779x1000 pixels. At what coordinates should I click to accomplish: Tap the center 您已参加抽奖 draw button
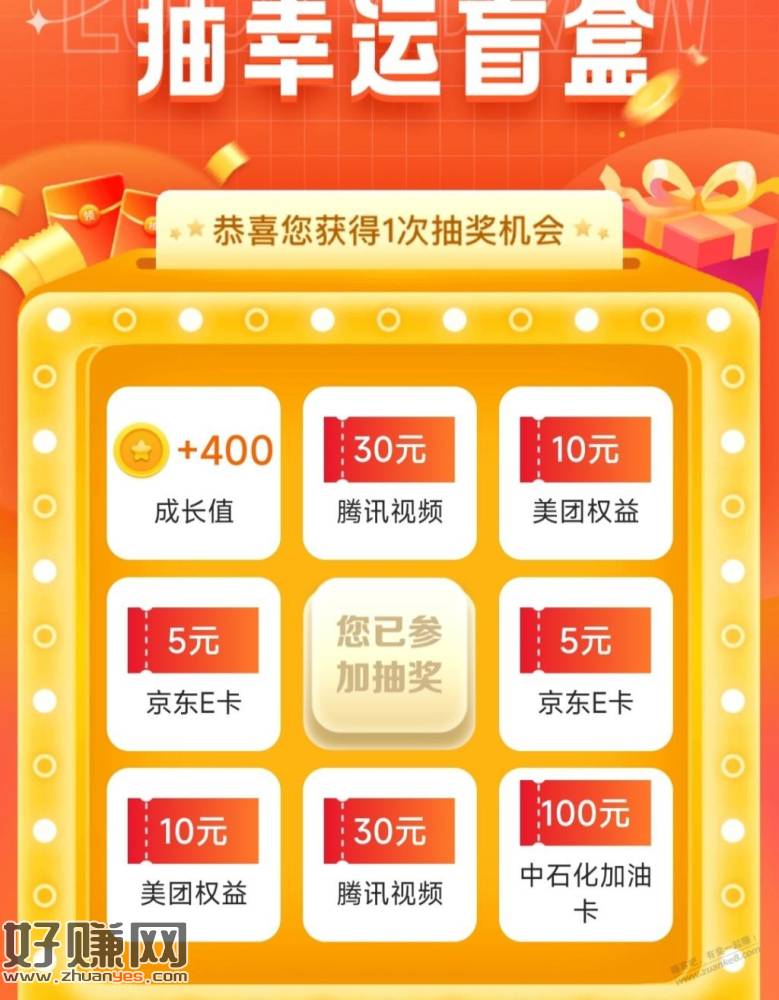(389, 656)
